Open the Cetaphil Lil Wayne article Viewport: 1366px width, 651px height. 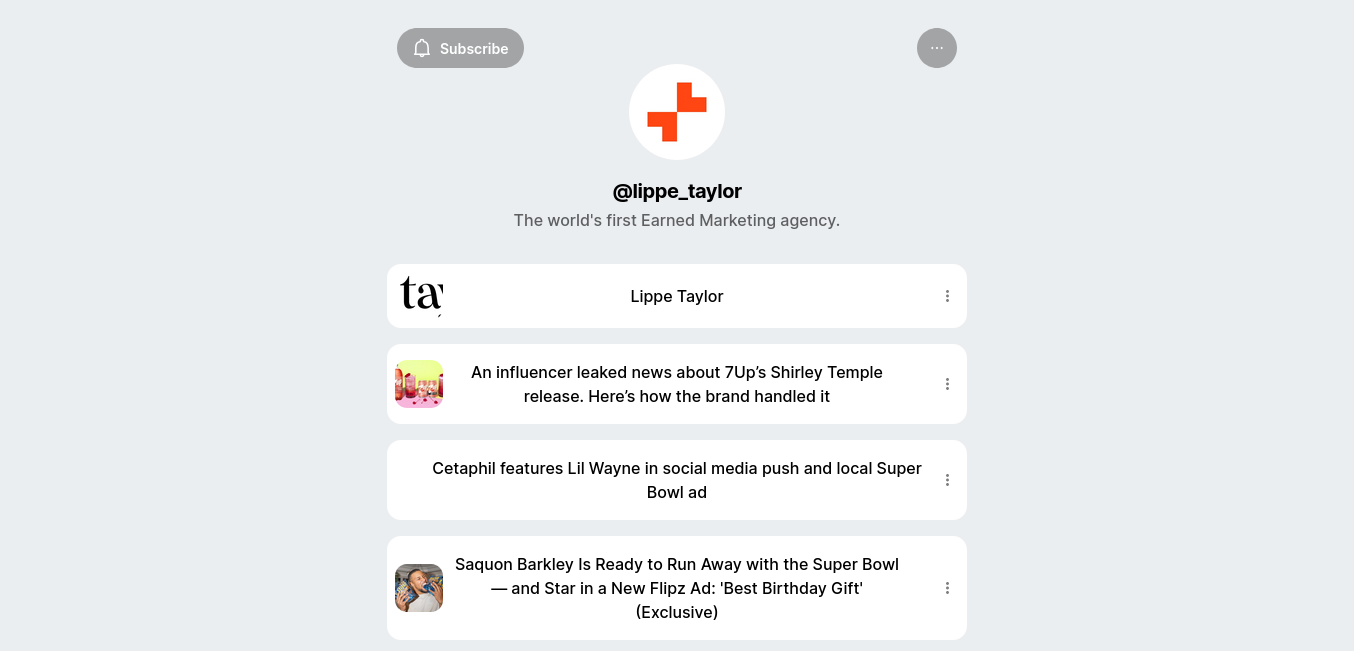pyautogui.click(x=676, y=480)
